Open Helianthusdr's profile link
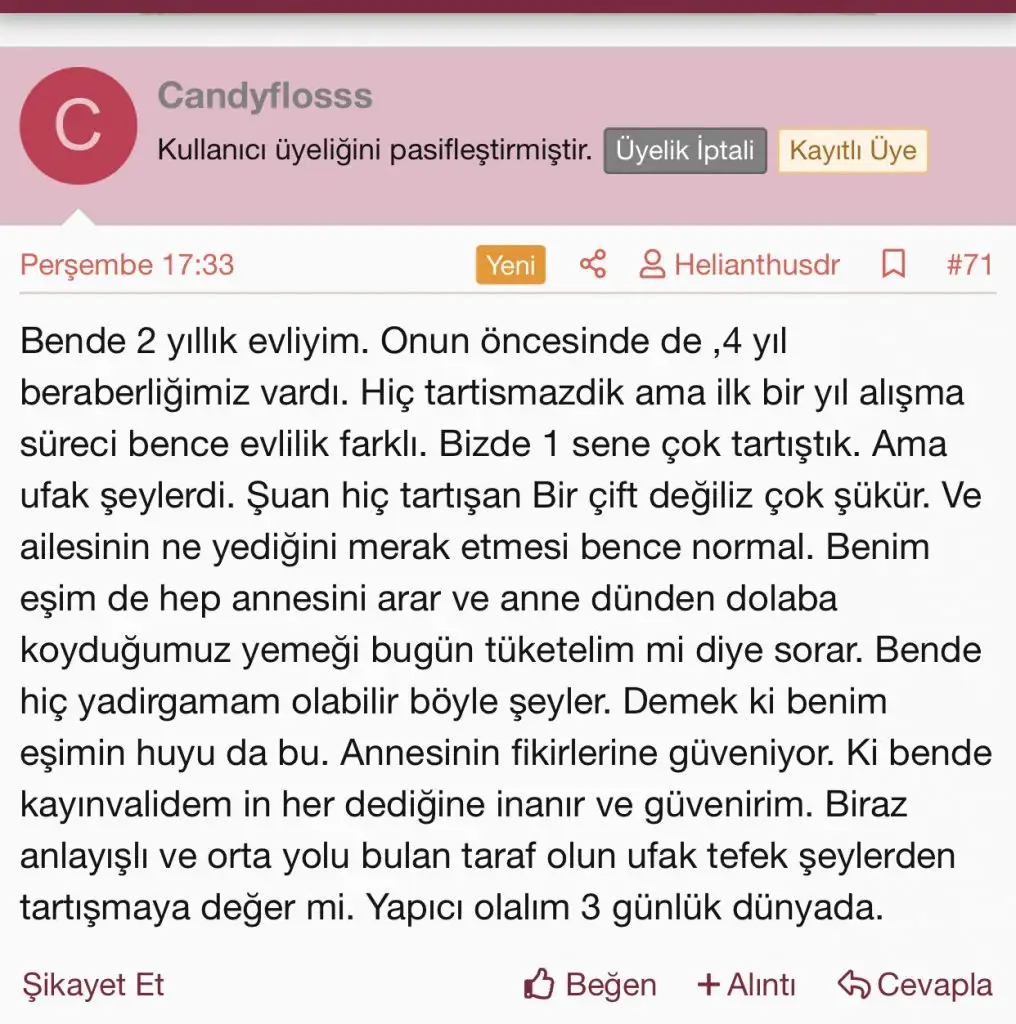Image resolution: width=1016 pixels, height=1024 pixels. point(740,265)
